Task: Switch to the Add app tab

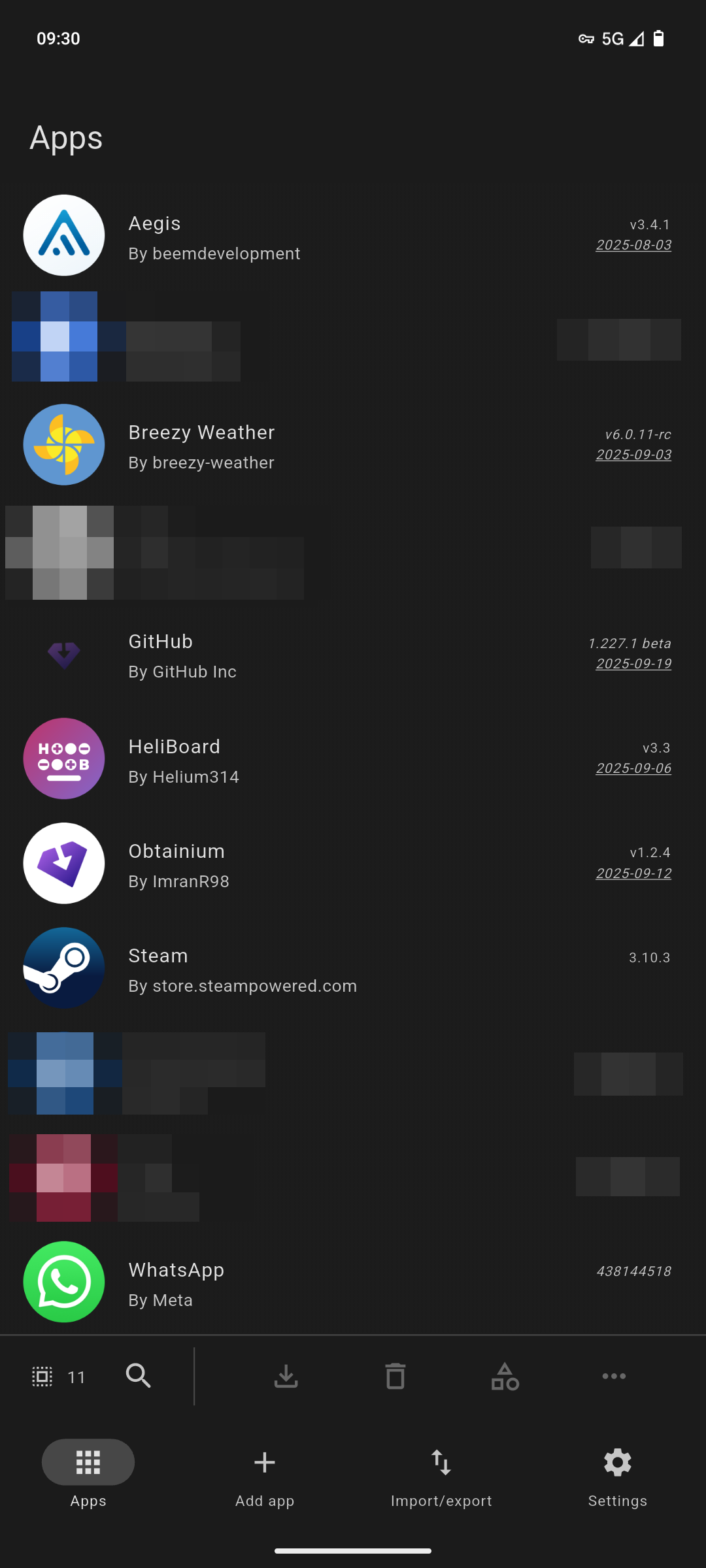Action: click(x=264, y=1473)
